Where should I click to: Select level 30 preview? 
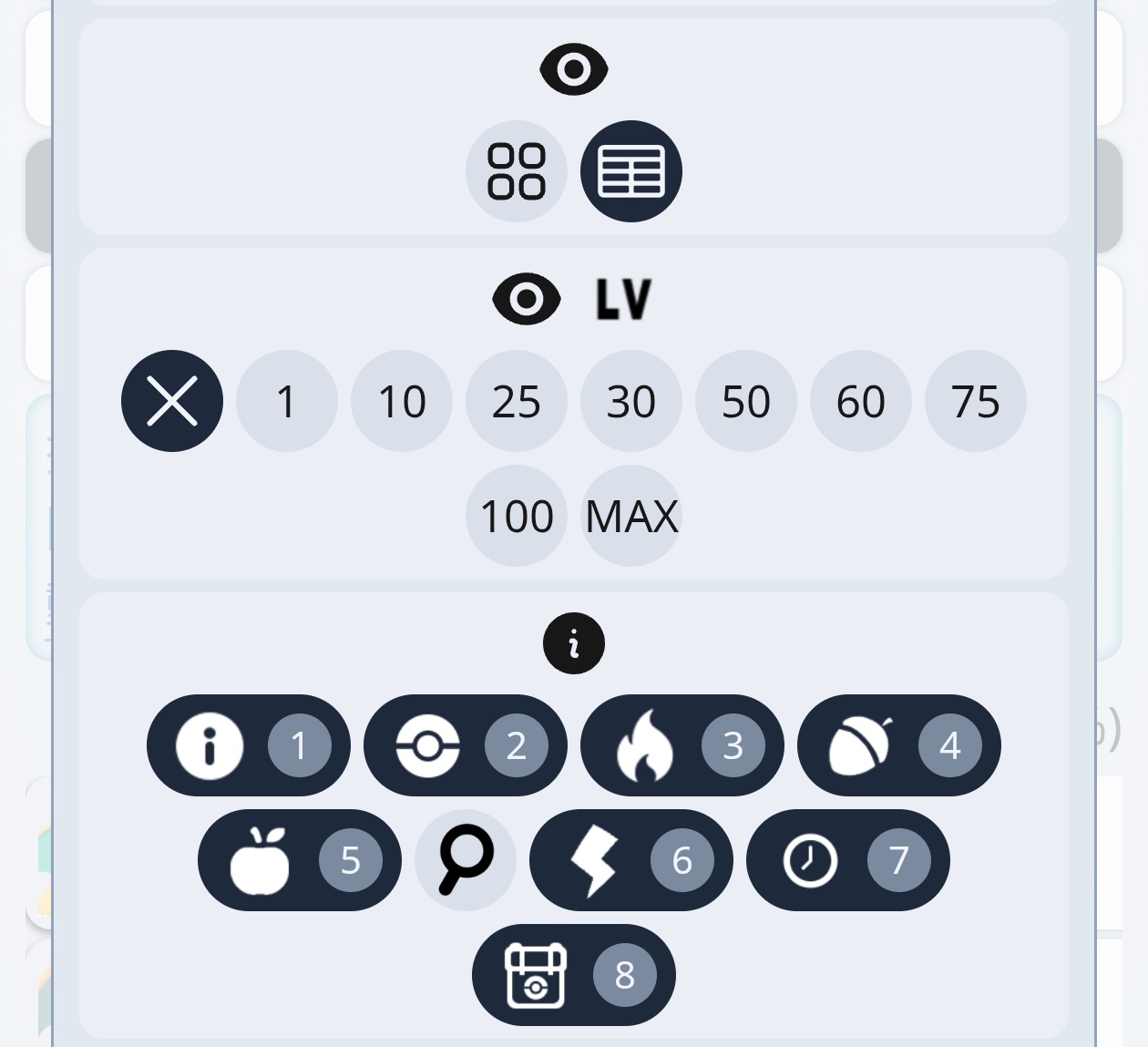pyautogui.click(x=630, y=401)
